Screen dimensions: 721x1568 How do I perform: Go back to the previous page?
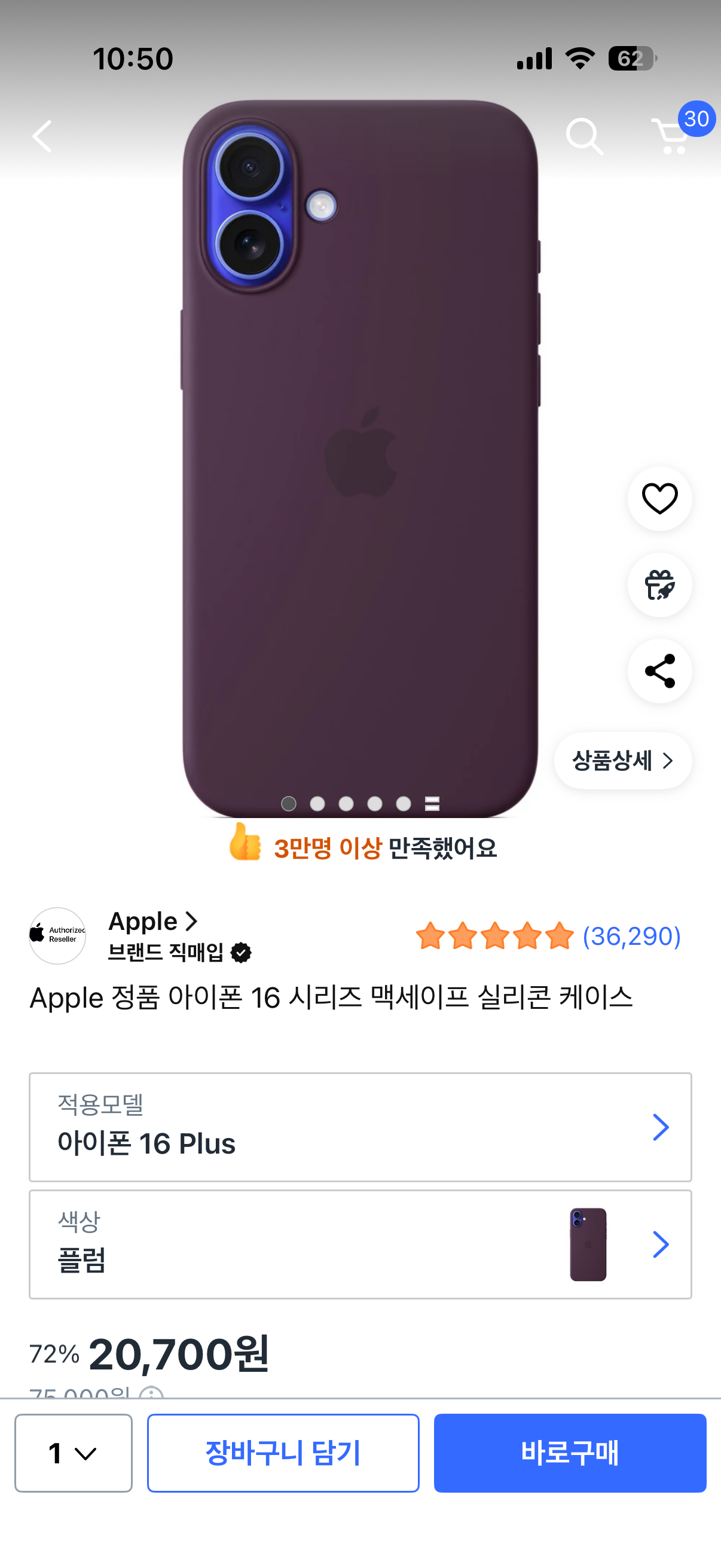(x=41, y=136)
